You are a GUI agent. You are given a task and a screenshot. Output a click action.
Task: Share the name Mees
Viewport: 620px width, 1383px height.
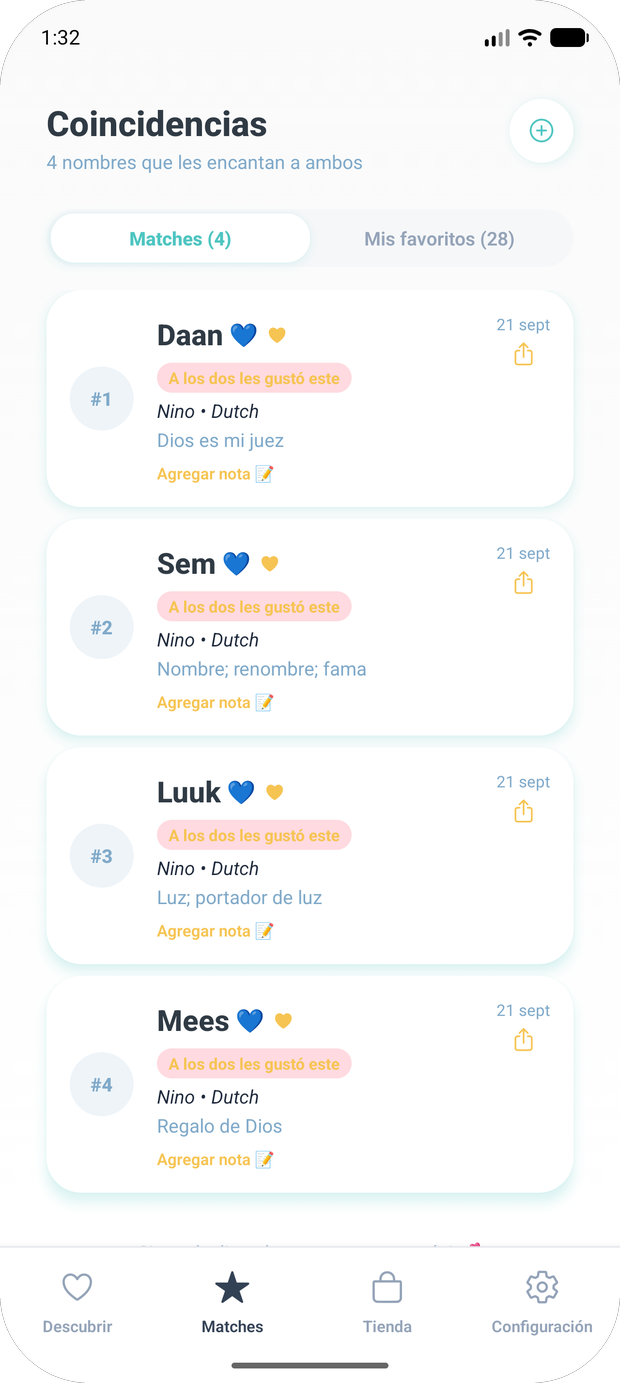523,1041
